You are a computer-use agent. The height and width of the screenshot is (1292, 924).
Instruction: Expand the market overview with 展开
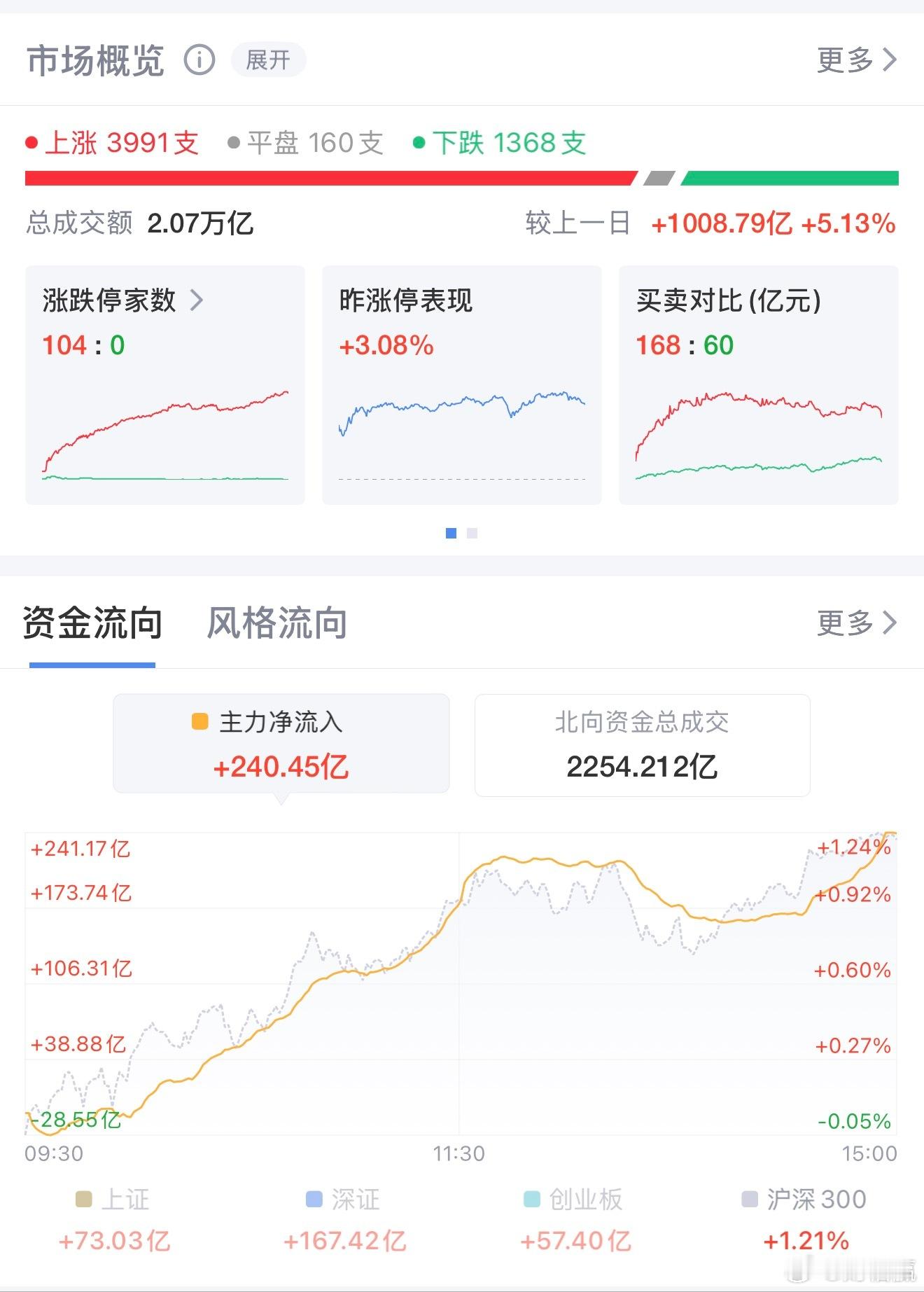click(x=269, y=60)
